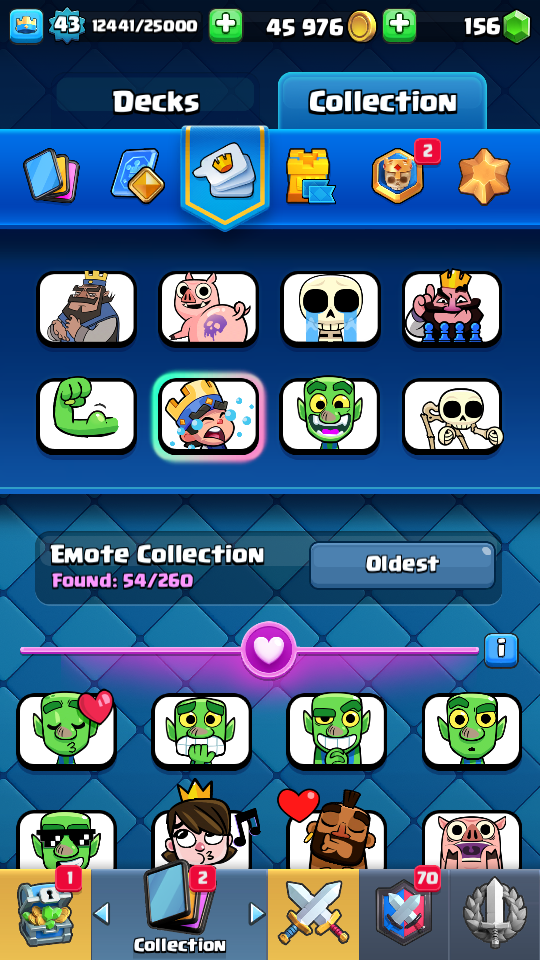Select the crying king emote slot

(209, 416)
